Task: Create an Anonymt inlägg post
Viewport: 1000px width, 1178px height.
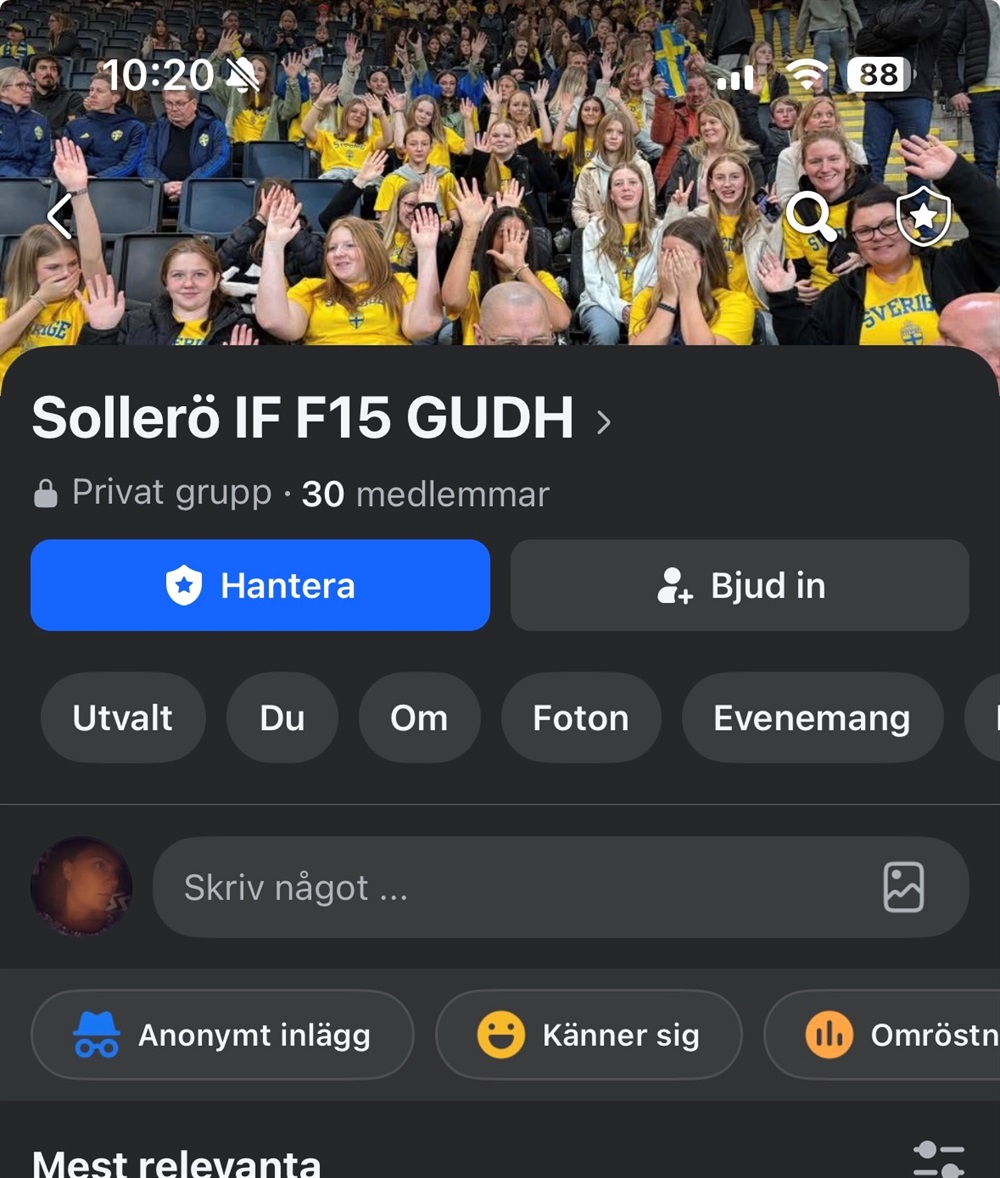Action: point(222,1035)
